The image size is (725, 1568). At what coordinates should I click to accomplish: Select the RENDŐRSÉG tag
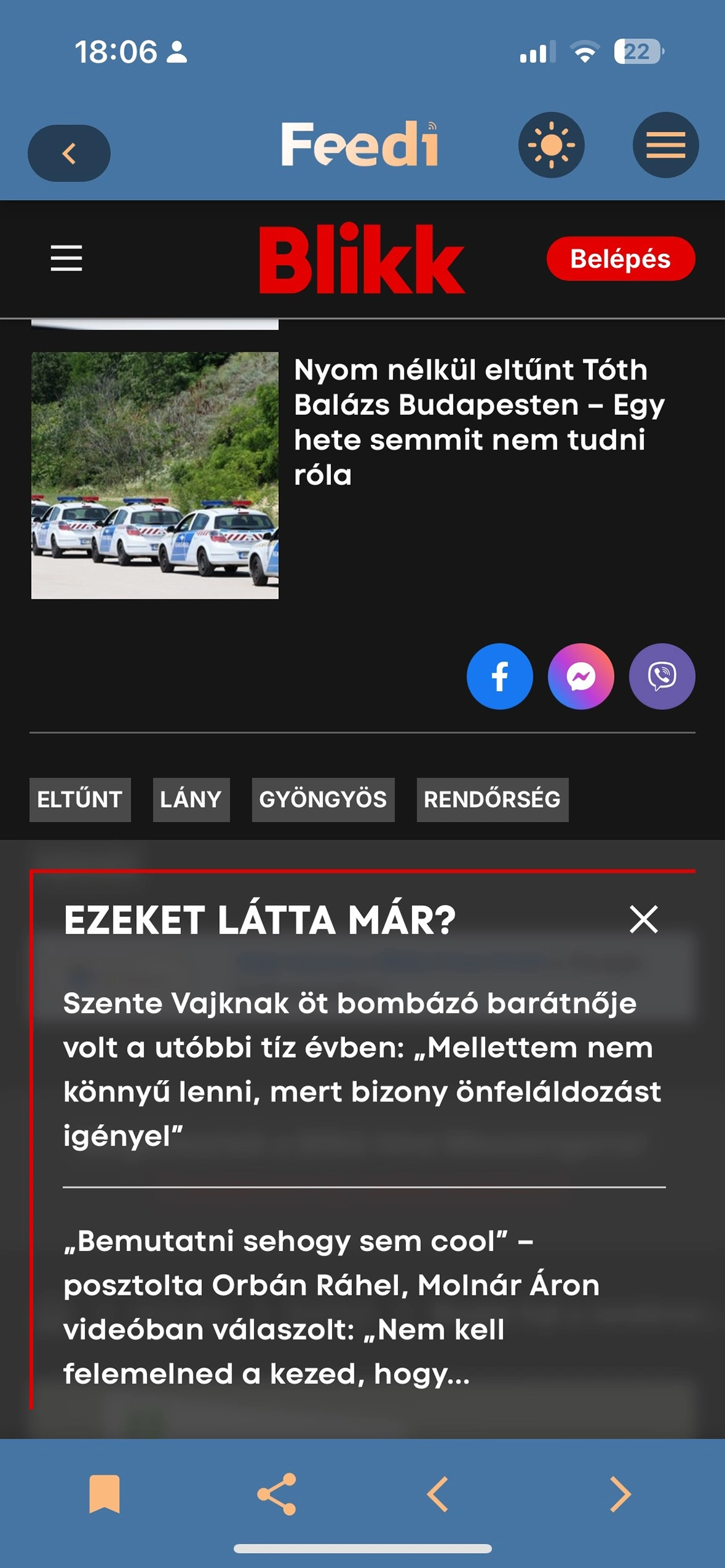(x=492, y=799)
